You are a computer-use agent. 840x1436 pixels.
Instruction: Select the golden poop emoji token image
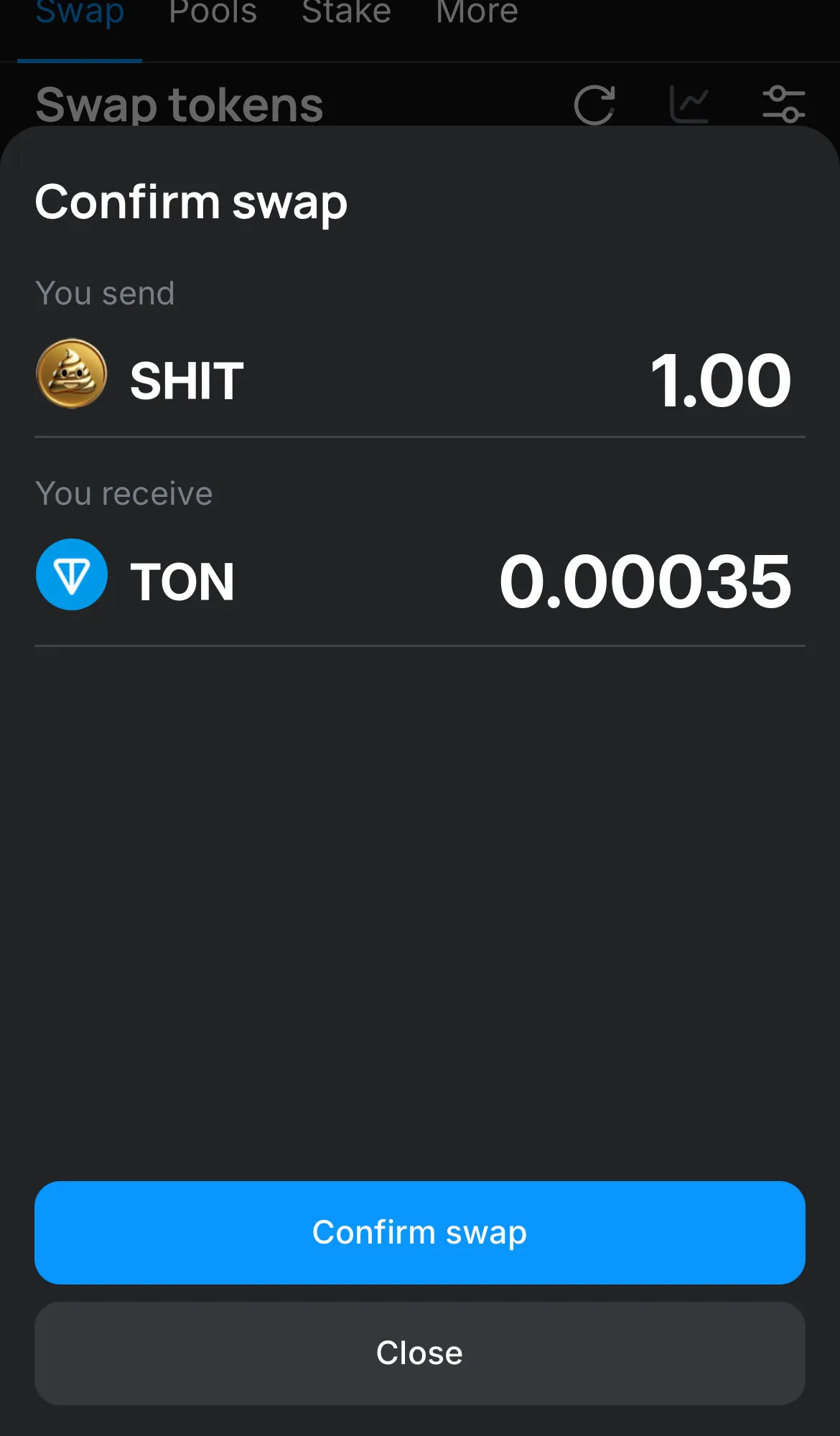coord(71,374)
